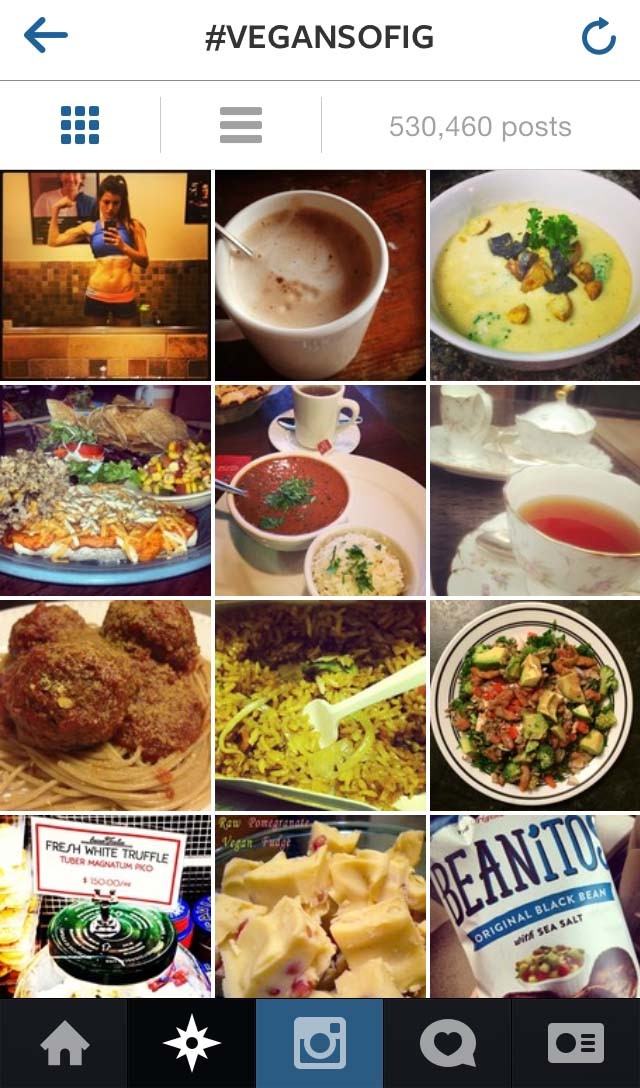Open the Beanitos chips bag photo
The width and height of the screenshot is (640, 1088).
coord(535,906)
